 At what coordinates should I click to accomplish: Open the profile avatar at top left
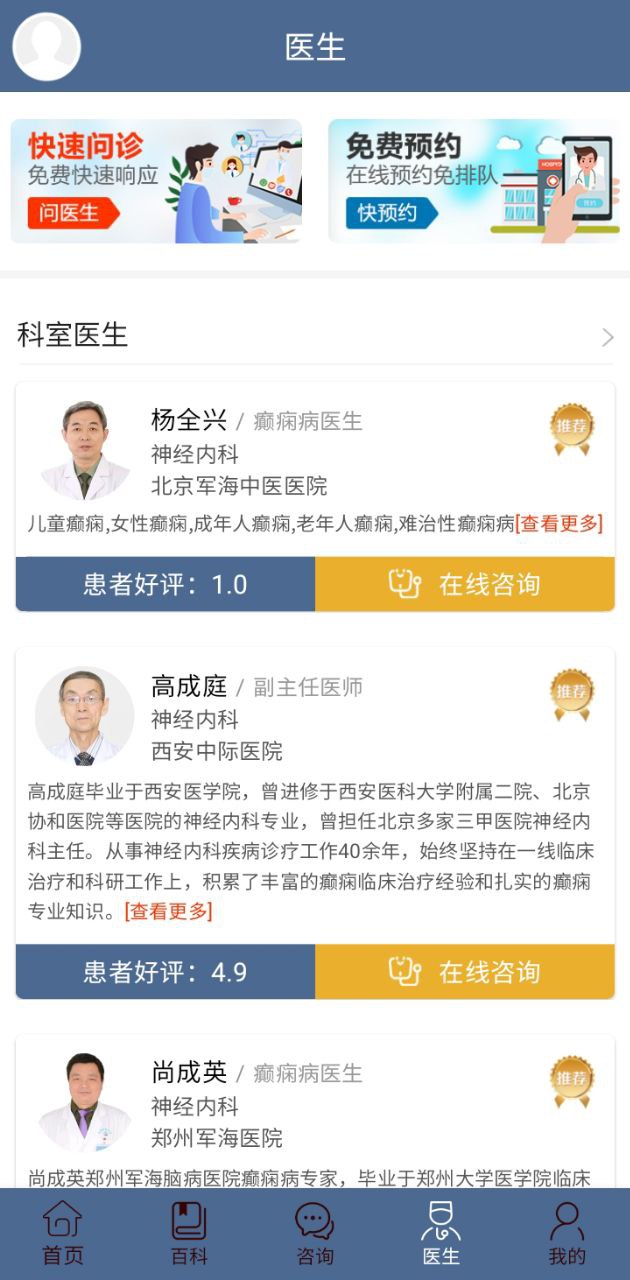46,47
